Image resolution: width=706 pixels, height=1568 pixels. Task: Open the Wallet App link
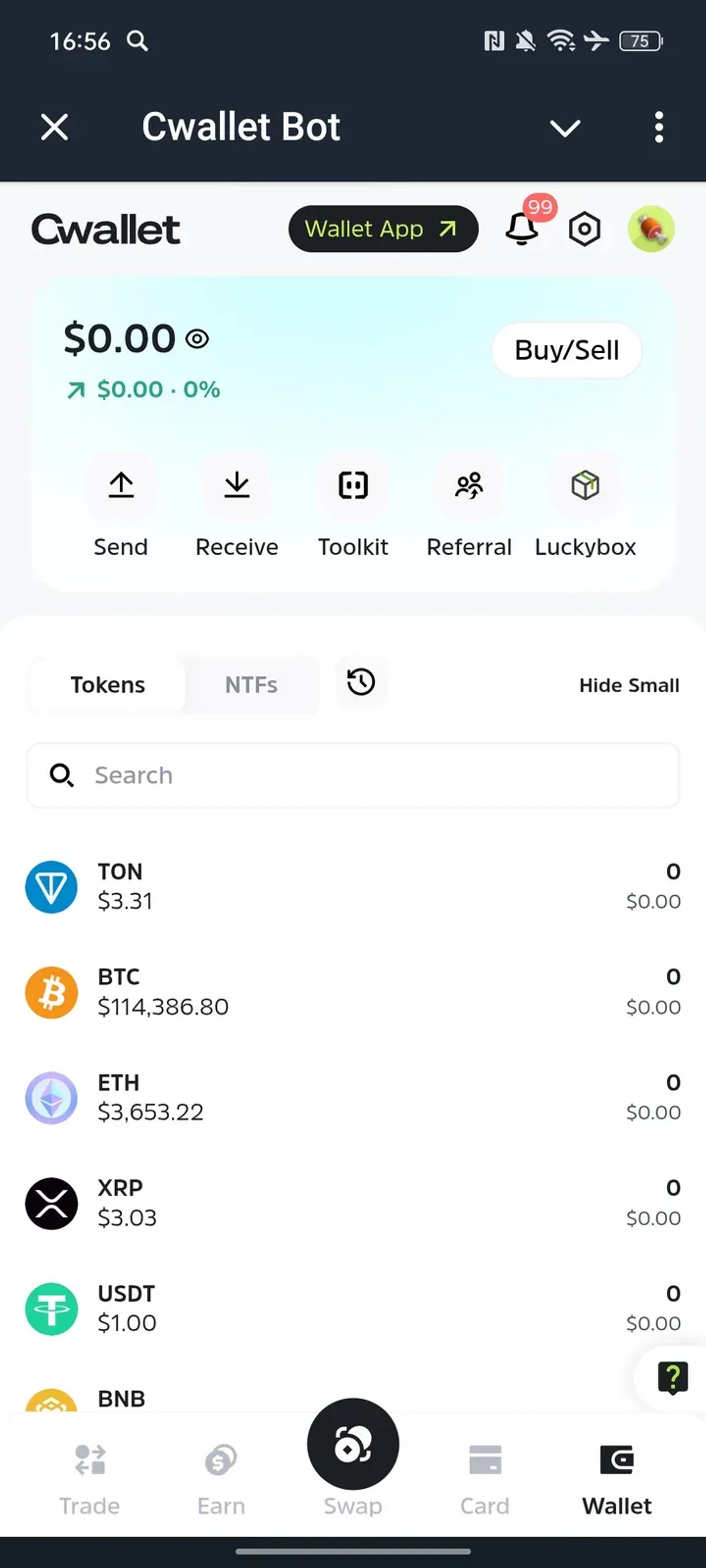click(383, 229)
